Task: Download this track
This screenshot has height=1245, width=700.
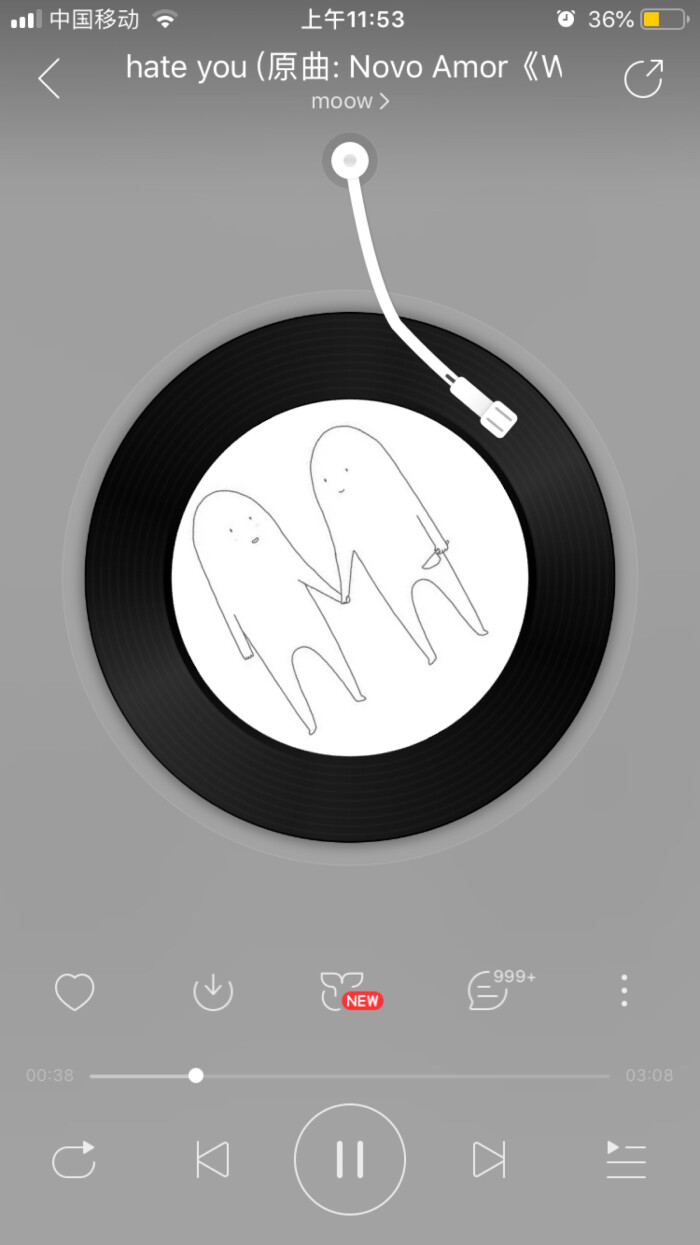Action: 212,991
